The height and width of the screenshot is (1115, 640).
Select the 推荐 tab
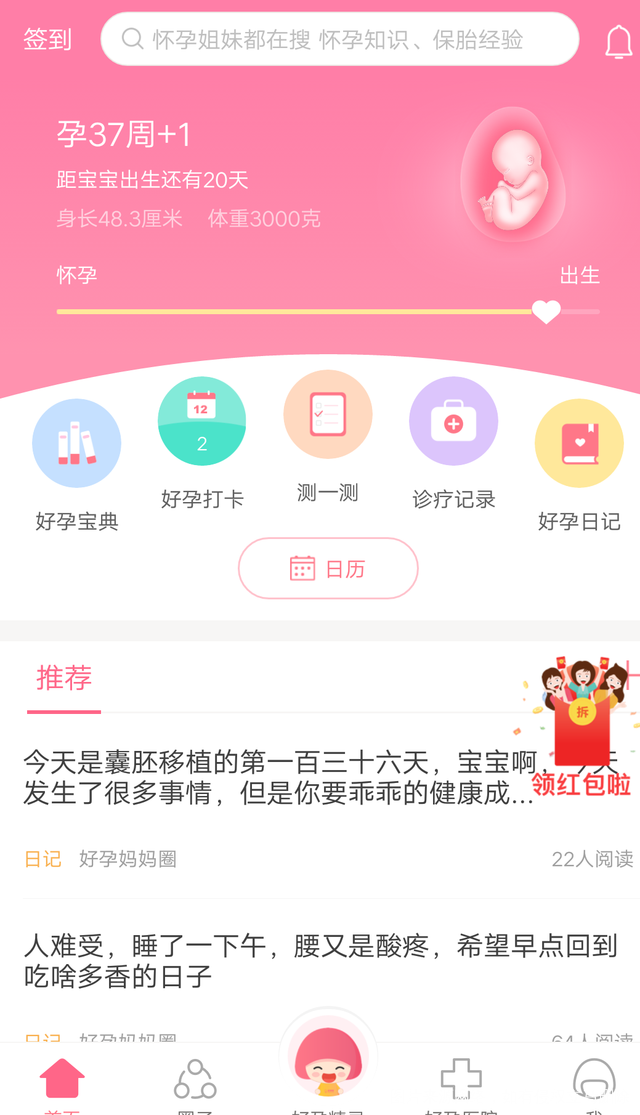(x=64, y=678)
